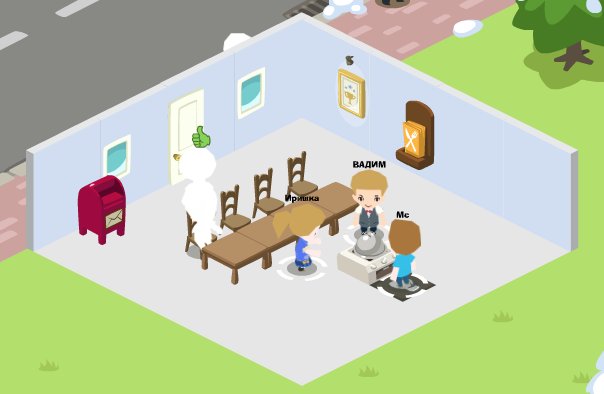The image size is (604, 394).
Task: Open the wooden menu board on the wall
Action: [415, 135]
